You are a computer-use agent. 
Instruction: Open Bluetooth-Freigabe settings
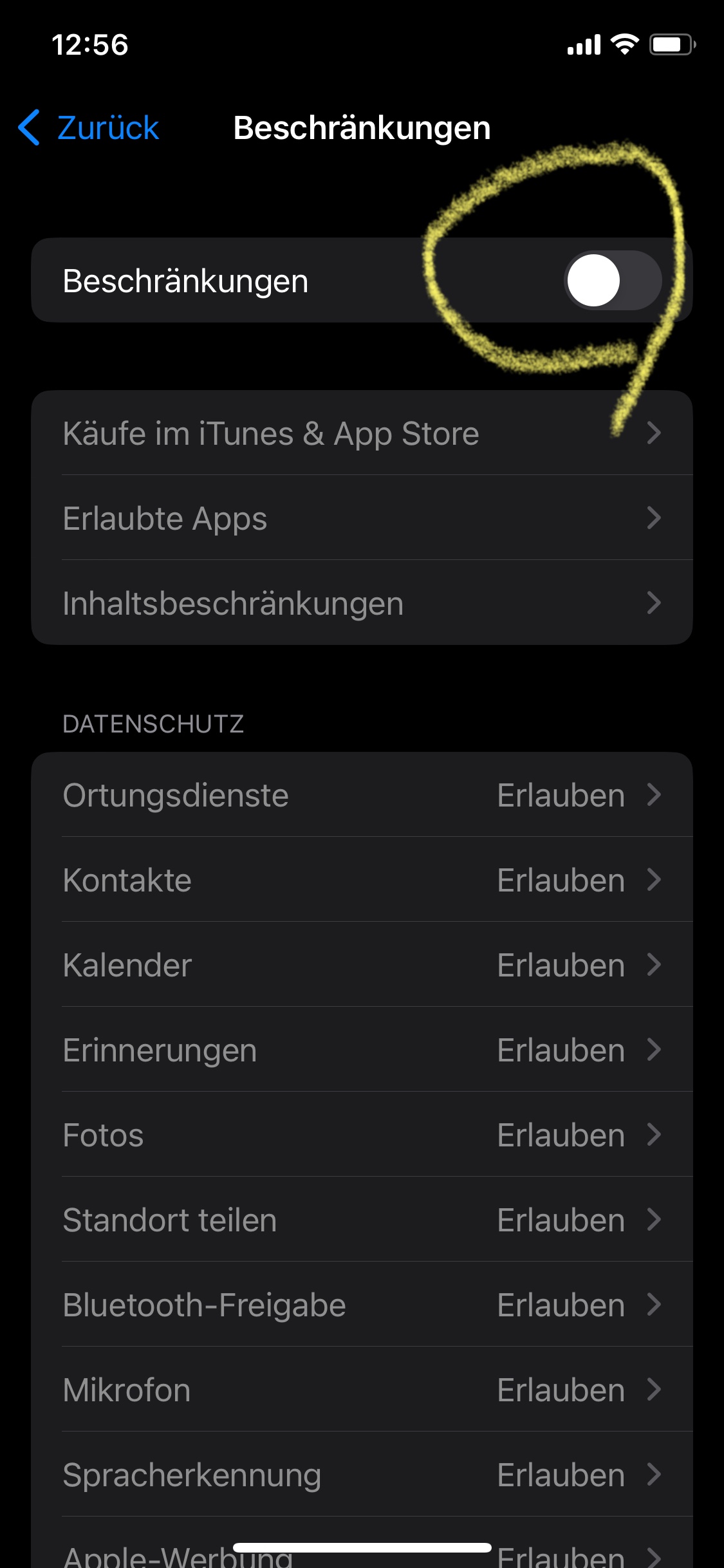[362, 1305]
